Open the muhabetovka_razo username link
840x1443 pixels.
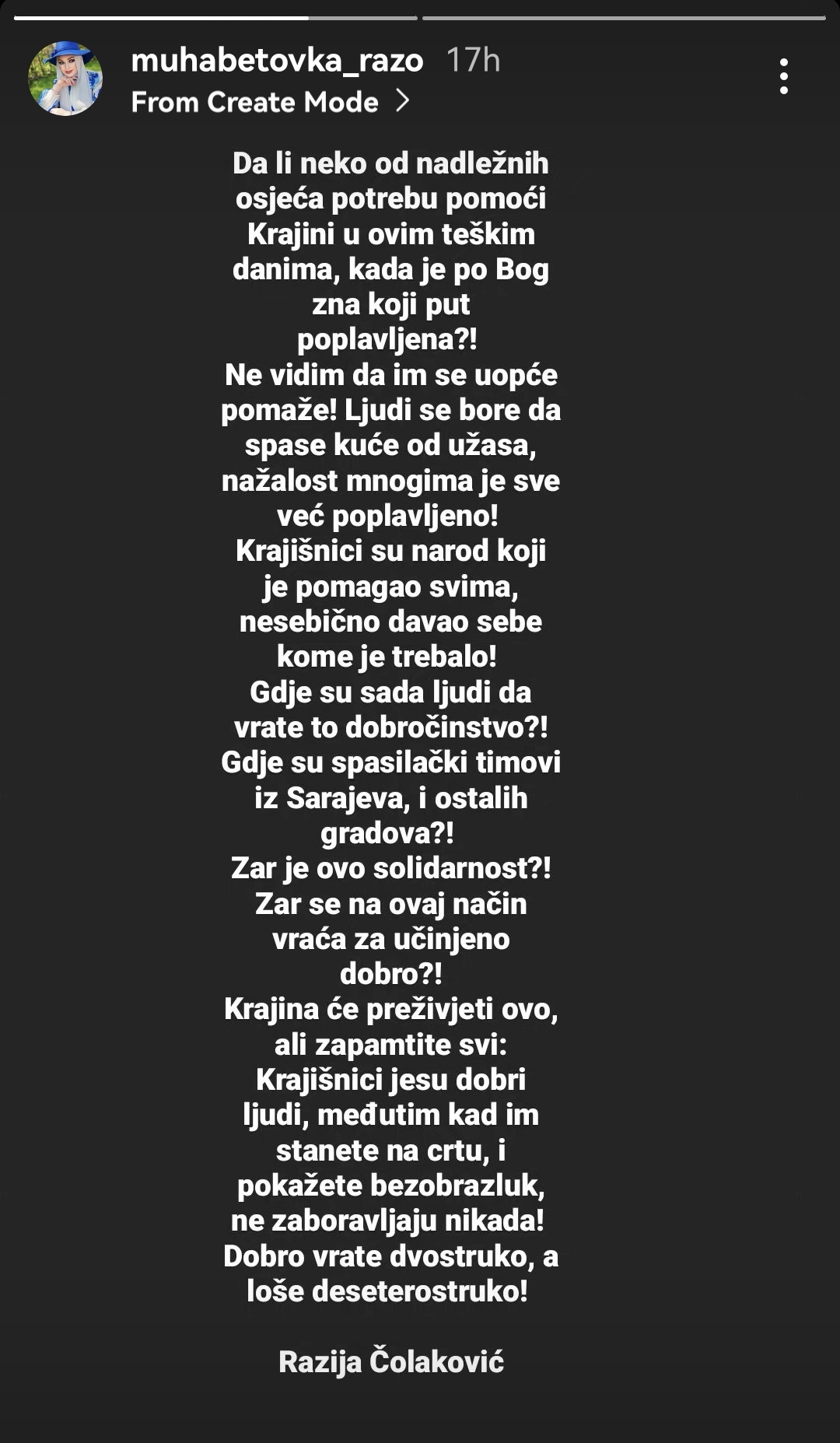pyautogui.click(x=277, y=61)
